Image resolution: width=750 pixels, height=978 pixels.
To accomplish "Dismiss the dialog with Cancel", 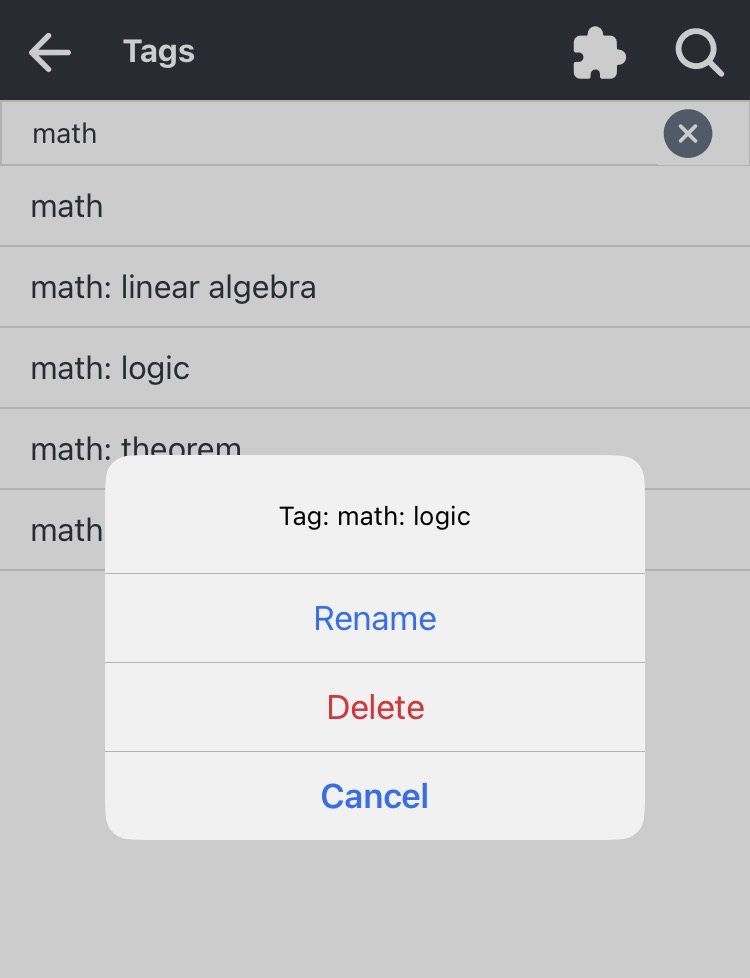I will click(375, 796).
